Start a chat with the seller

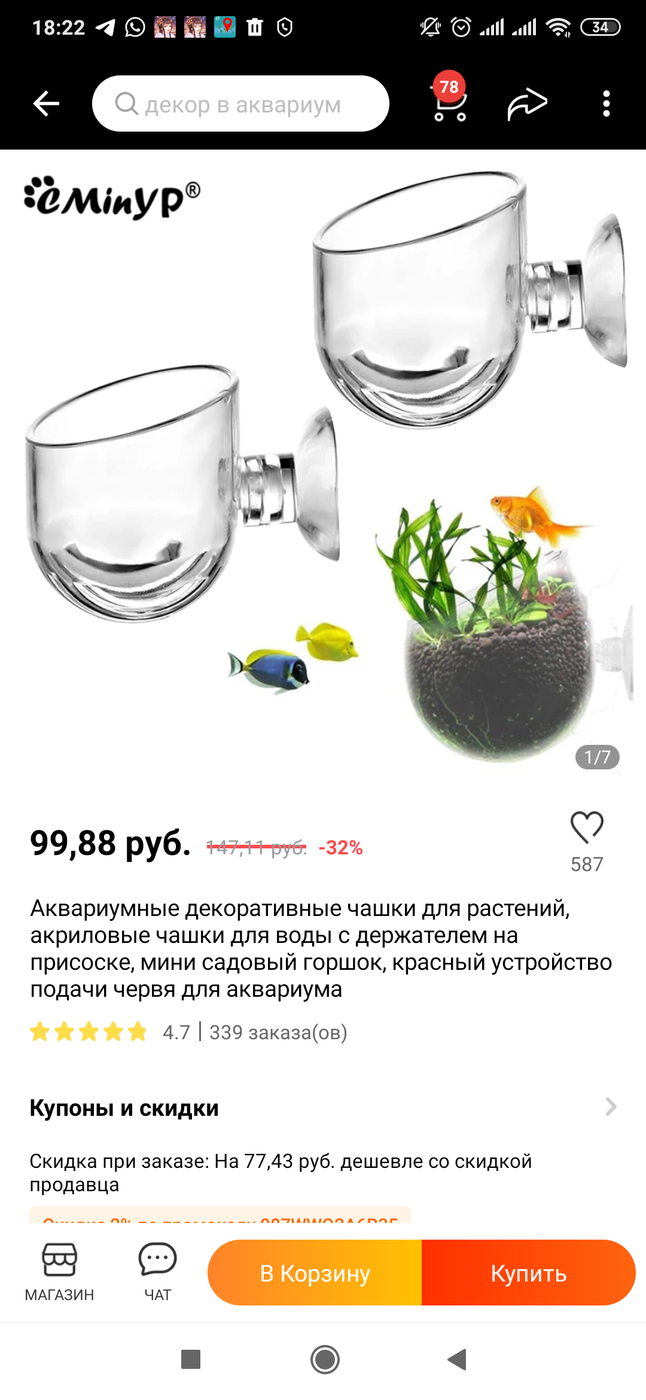pos(157,1272)
